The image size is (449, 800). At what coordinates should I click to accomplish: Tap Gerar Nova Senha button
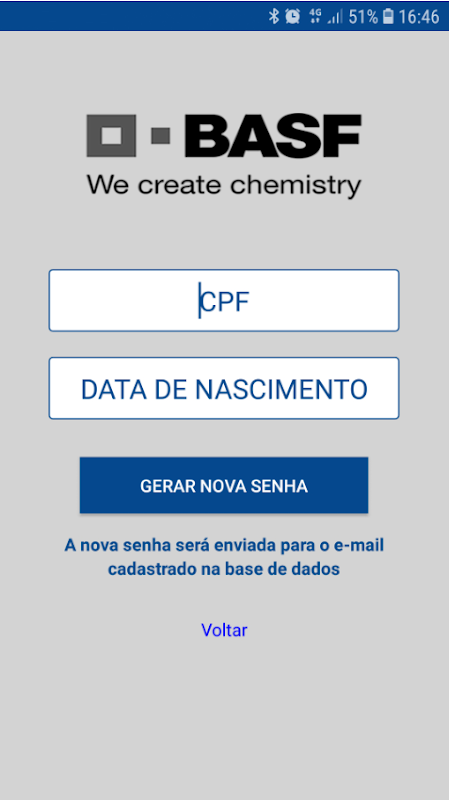click(x=224, y=485)
